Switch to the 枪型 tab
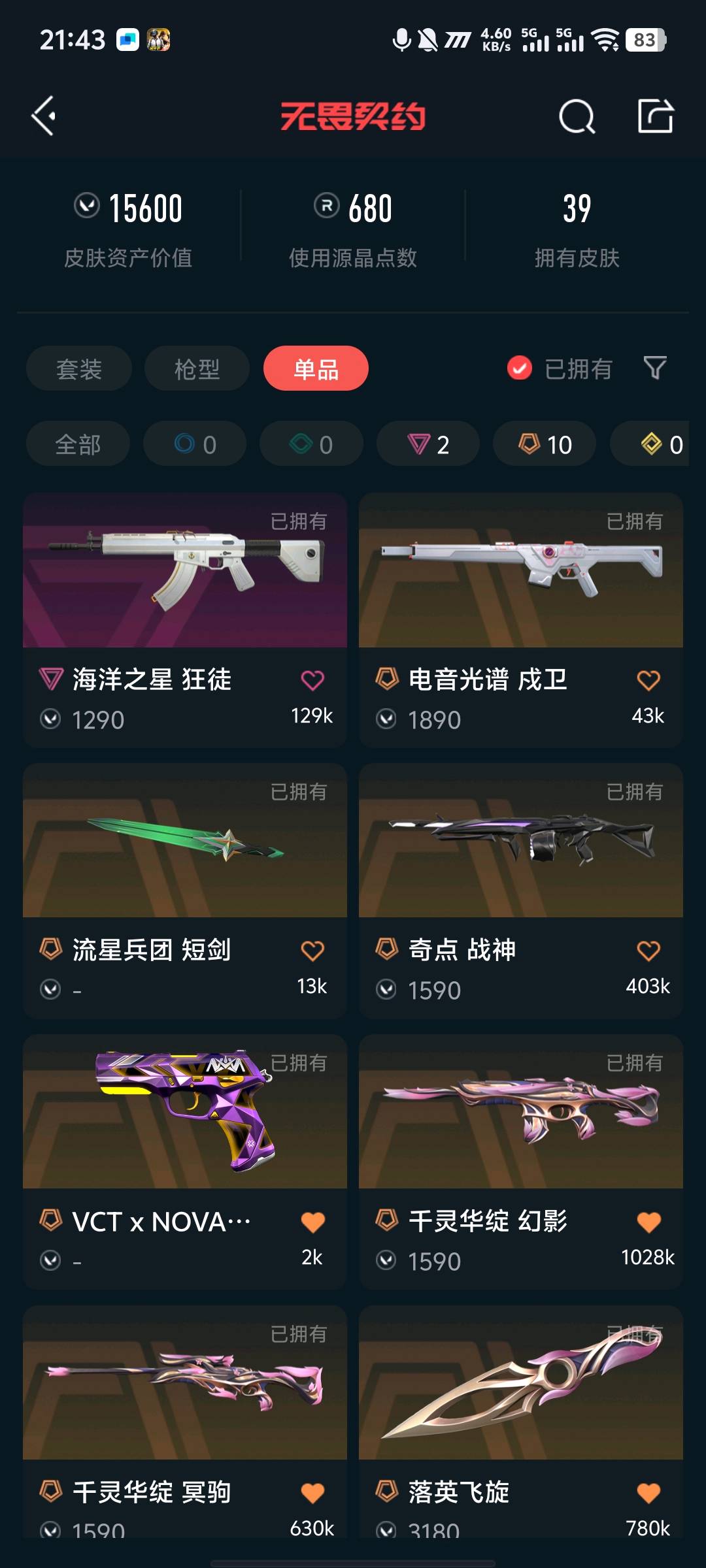The width and height of the screenshot is (706, 1568). click(197, 369)
